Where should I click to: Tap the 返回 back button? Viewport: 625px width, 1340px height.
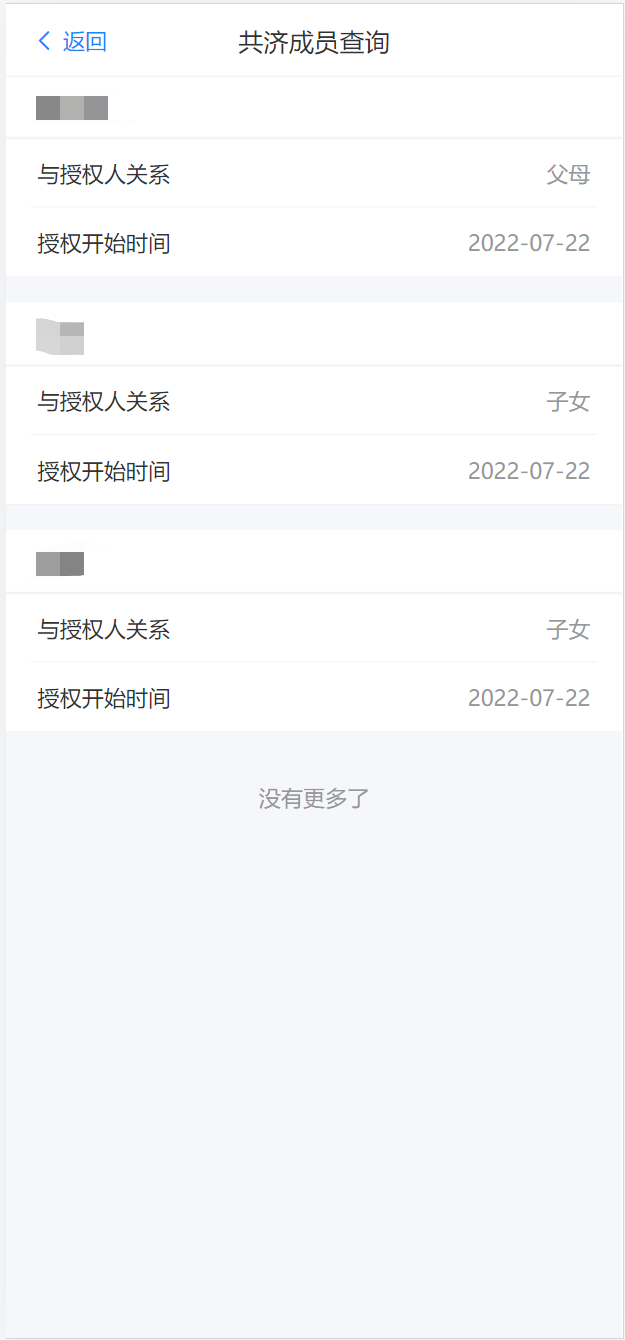click(72, 42)
